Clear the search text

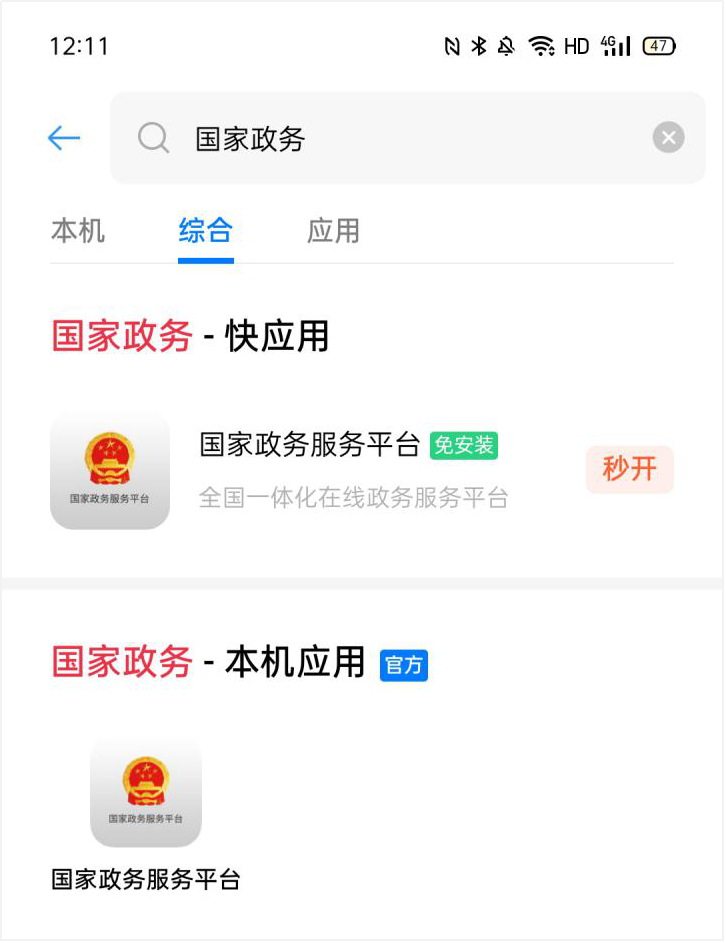pyautogui.click(x=668, y=138)
